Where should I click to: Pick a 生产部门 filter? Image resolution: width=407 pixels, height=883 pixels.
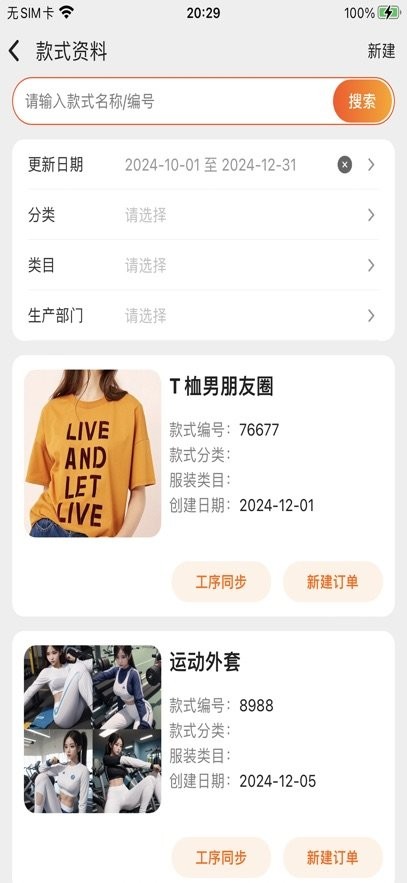203,315
